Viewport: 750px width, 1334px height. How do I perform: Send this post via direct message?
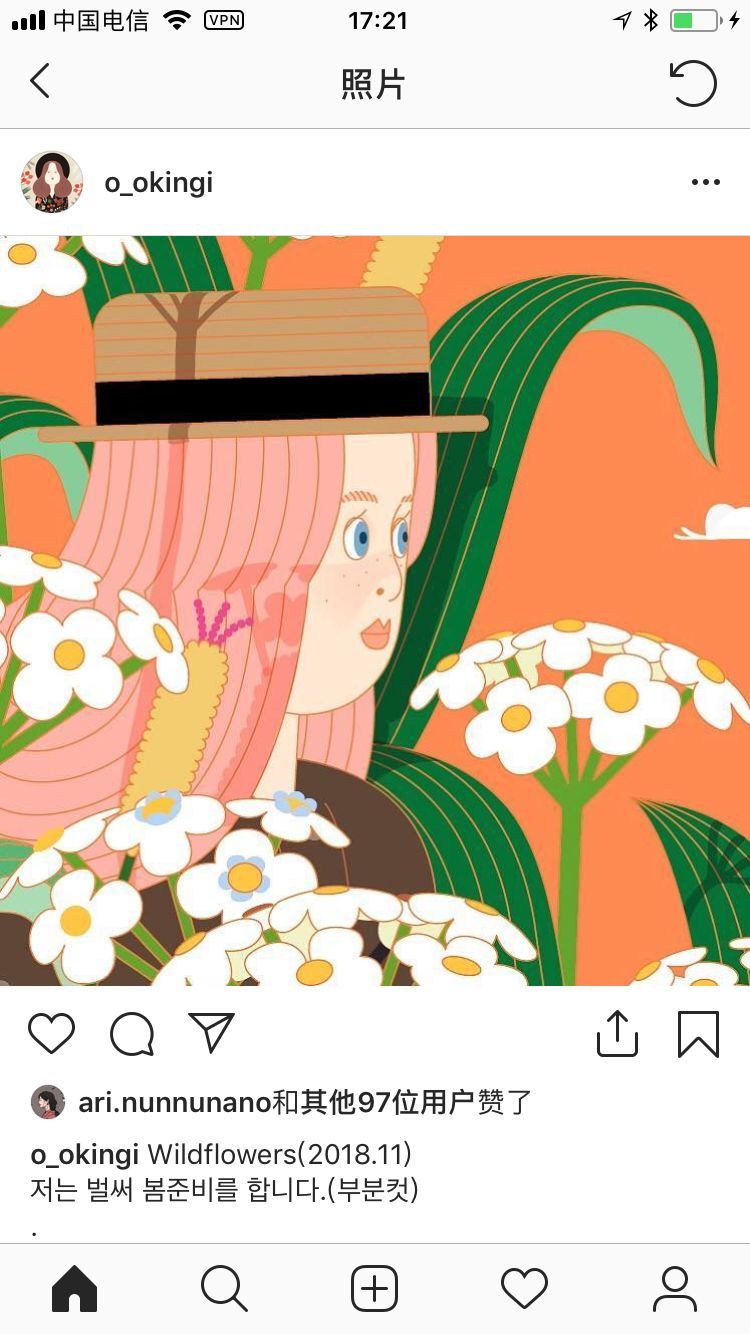[x=211, y=1033]
